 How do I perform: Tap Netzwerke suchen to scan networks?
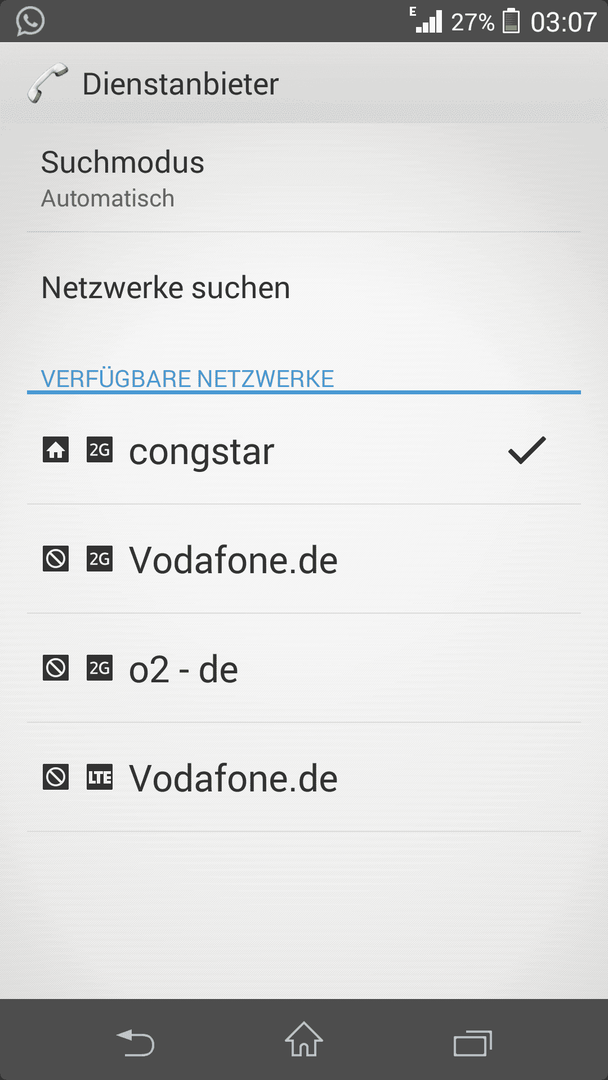point(304,287)
